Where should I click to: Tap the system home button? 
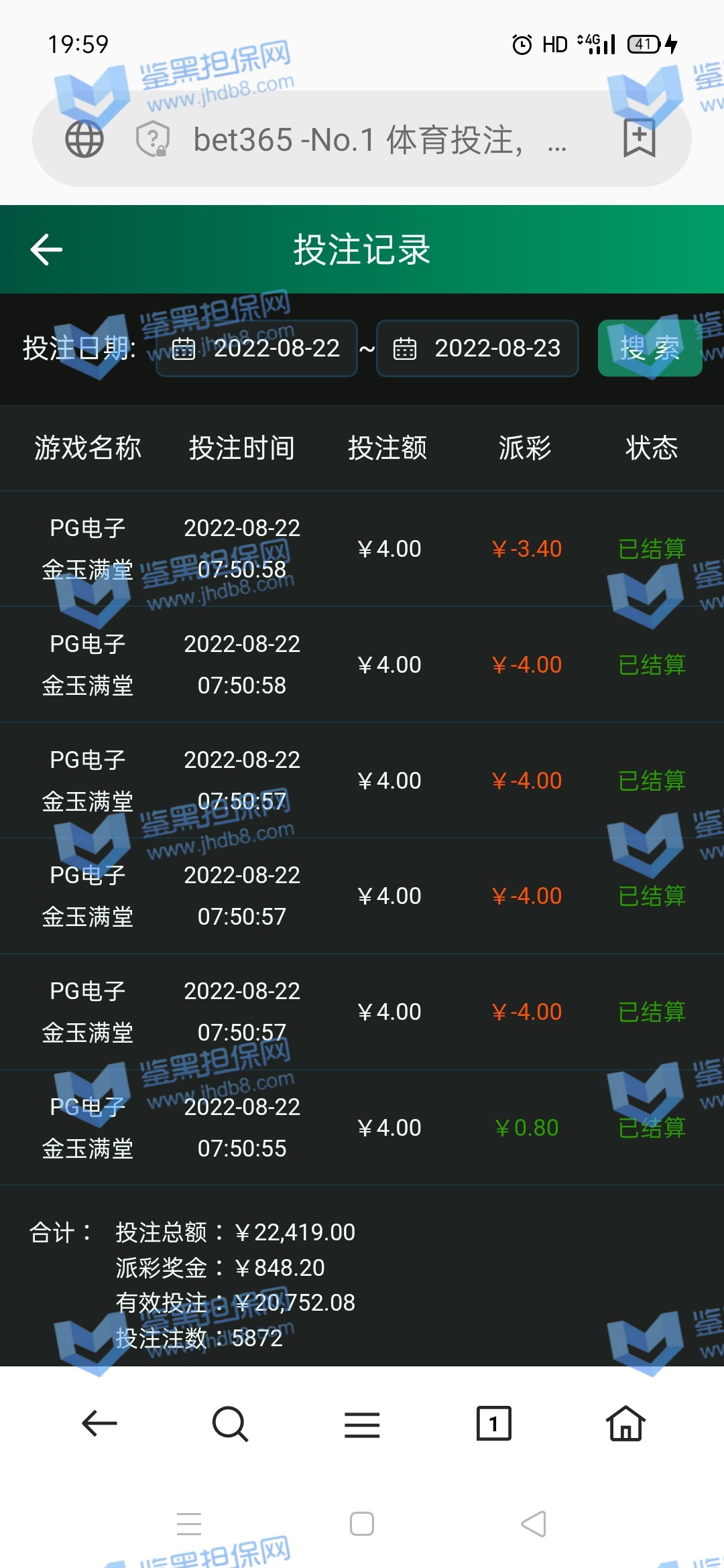pos(362,1524)
